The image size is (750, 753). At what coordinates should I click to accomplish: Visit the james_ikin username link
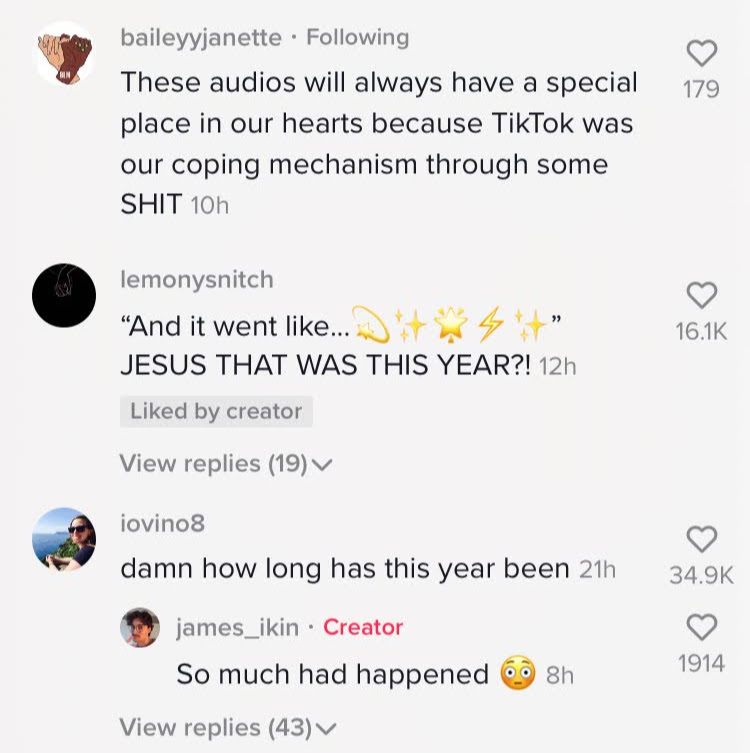pyautogui.click(x=237, y=627)
